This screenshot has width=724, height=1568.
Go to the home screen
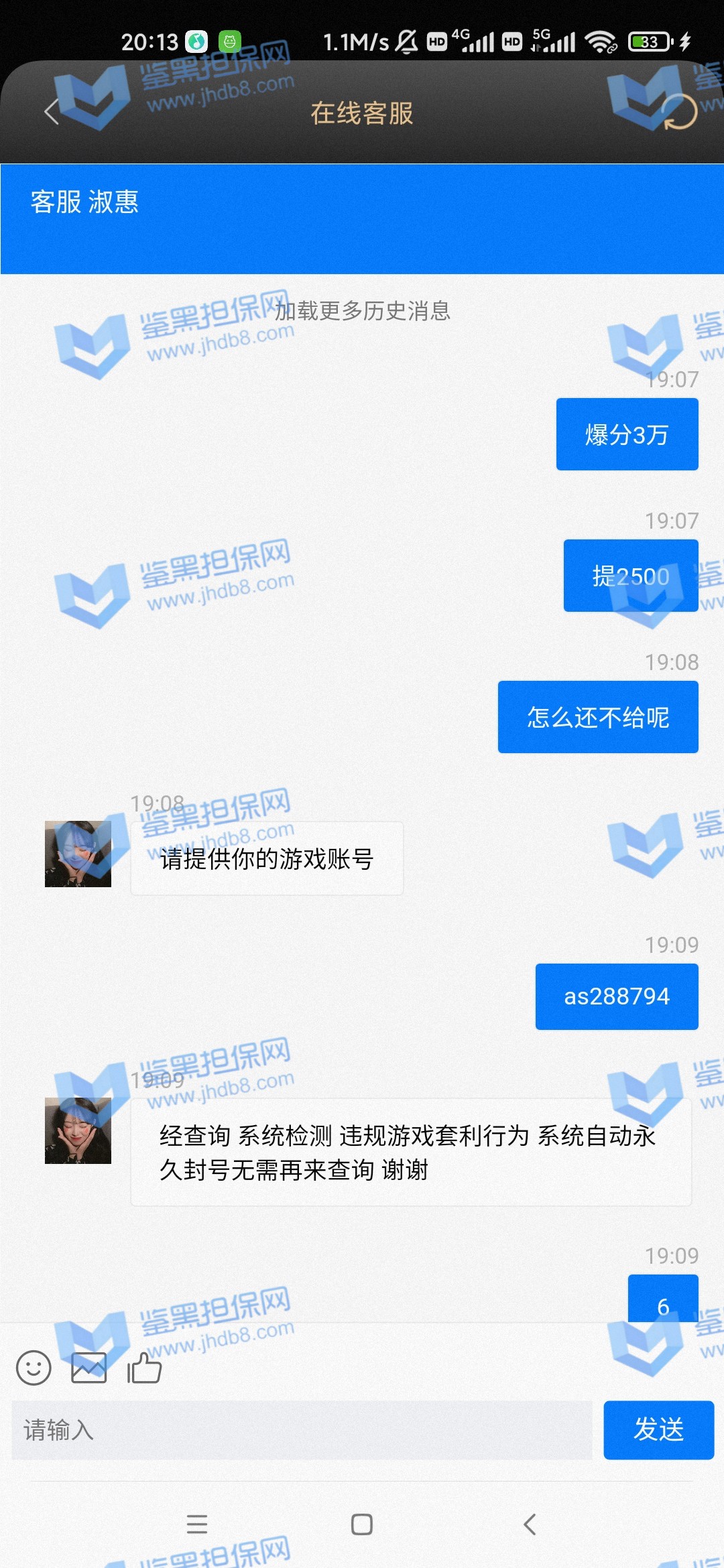coord(362,1524)
